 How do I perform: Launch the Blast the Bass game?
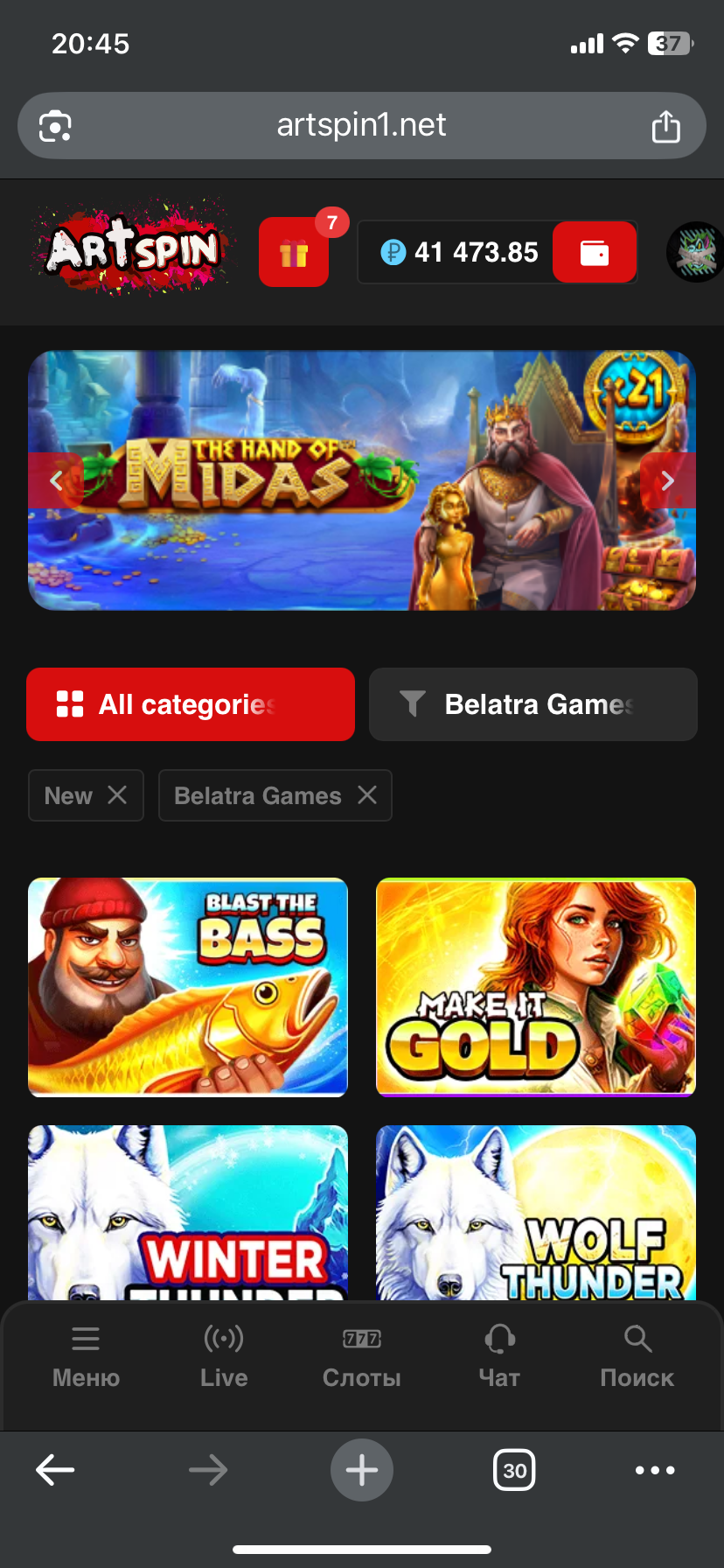coord(188,987)
